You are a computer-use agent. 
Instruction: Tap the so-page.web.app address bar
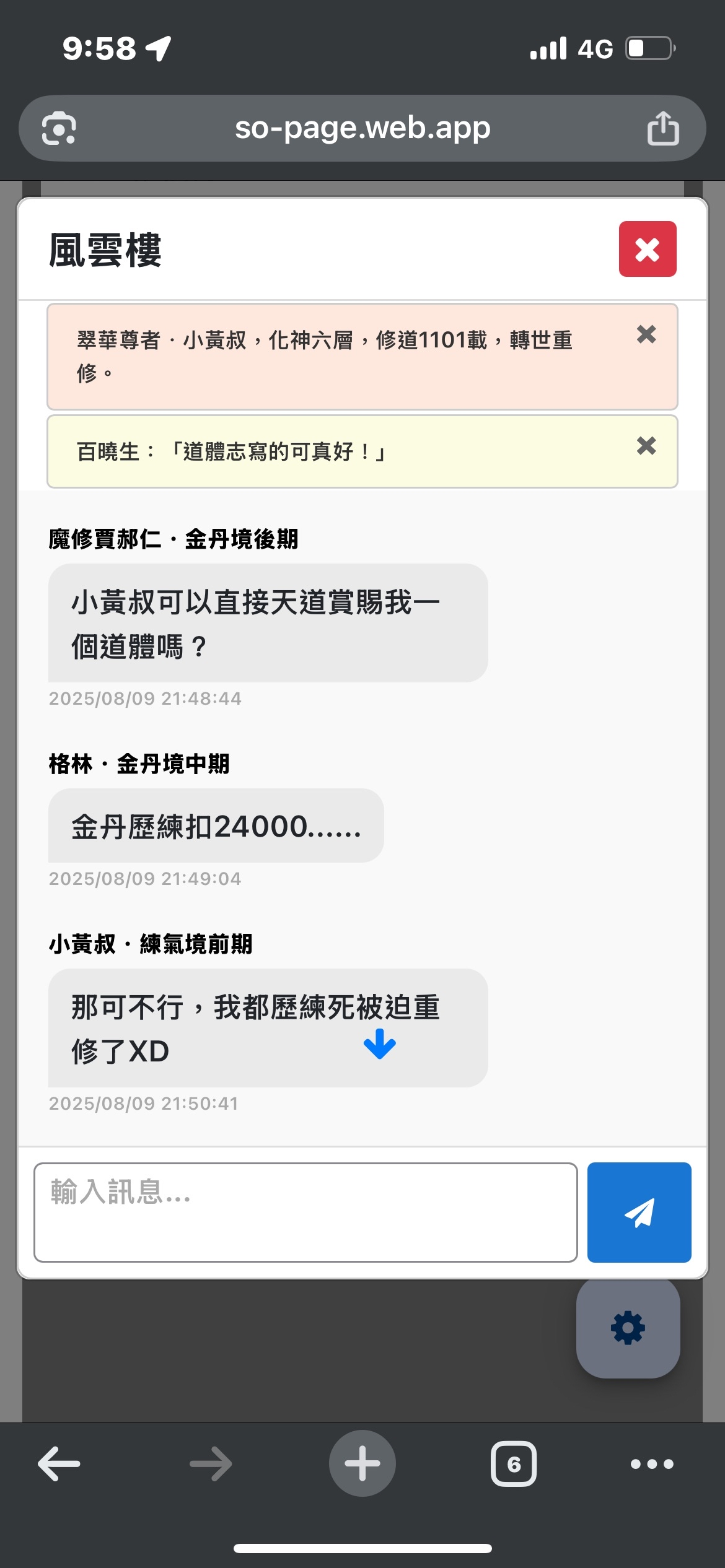[x=362, y=128]
